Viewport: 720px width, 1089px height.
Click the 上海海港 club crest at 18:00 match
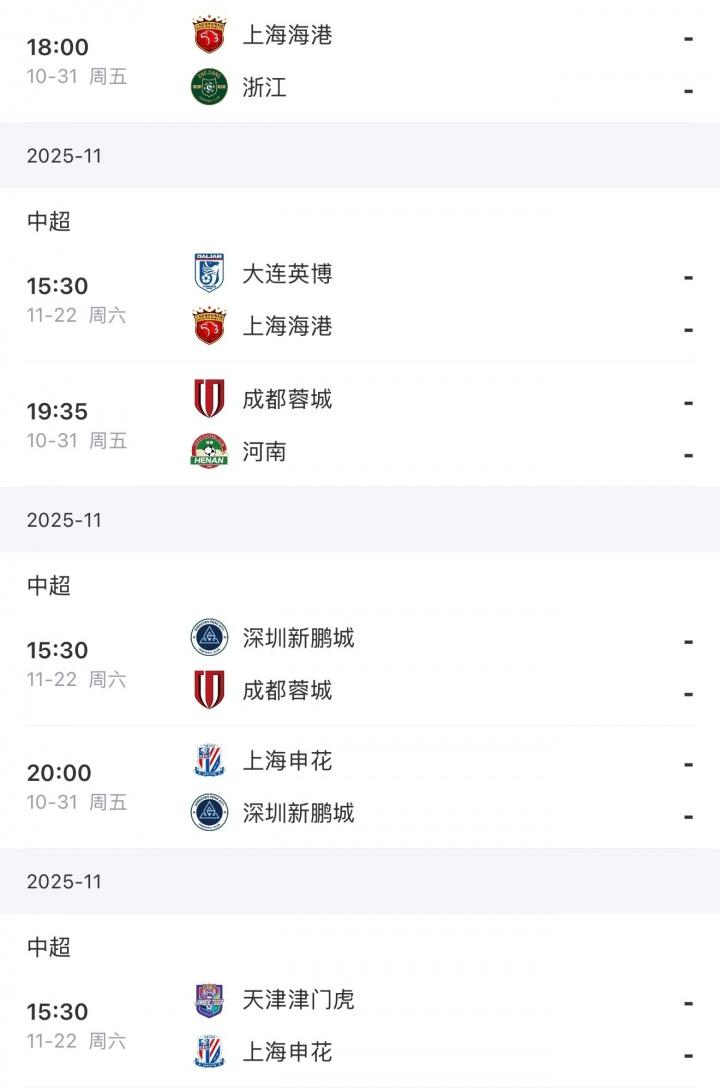pos(208,34)
